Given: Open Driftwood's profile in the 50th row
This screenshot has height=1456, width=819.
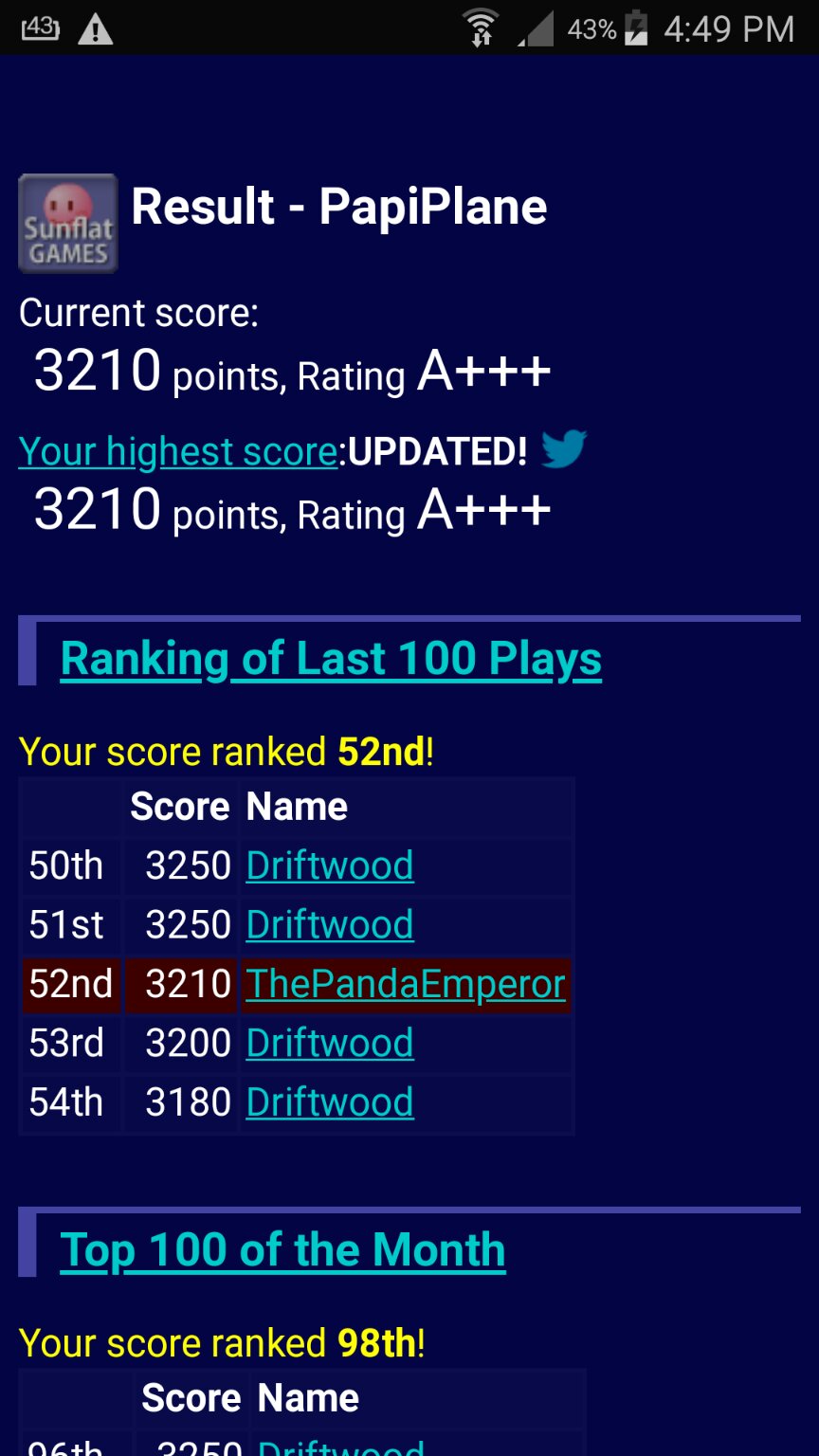Looking at the screenshot, I should tap(329, 865).
